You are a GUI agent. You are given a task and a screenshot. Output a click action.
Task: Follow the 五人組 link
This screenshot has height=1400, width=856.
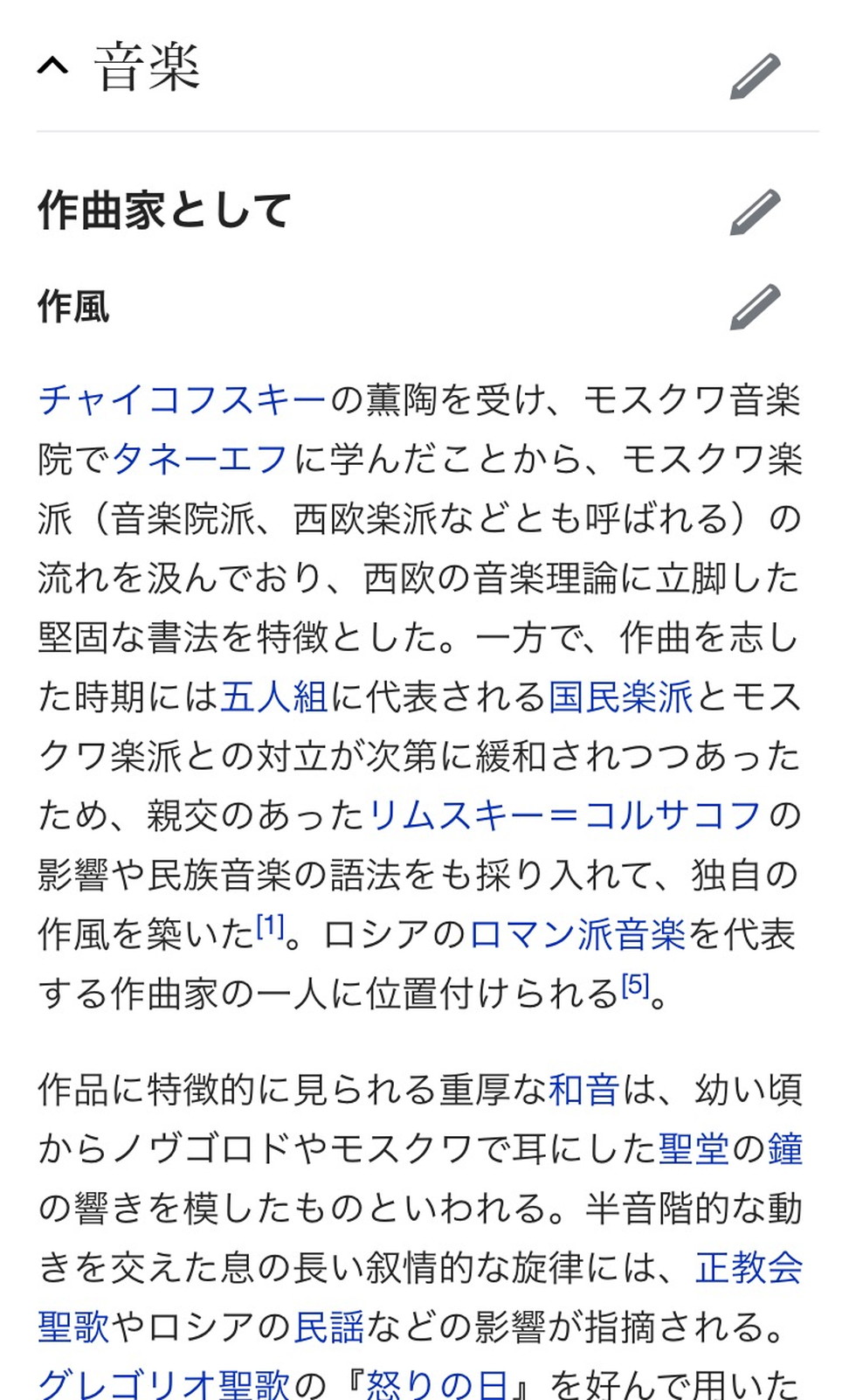pyautogui.click(x=274, y=697)
